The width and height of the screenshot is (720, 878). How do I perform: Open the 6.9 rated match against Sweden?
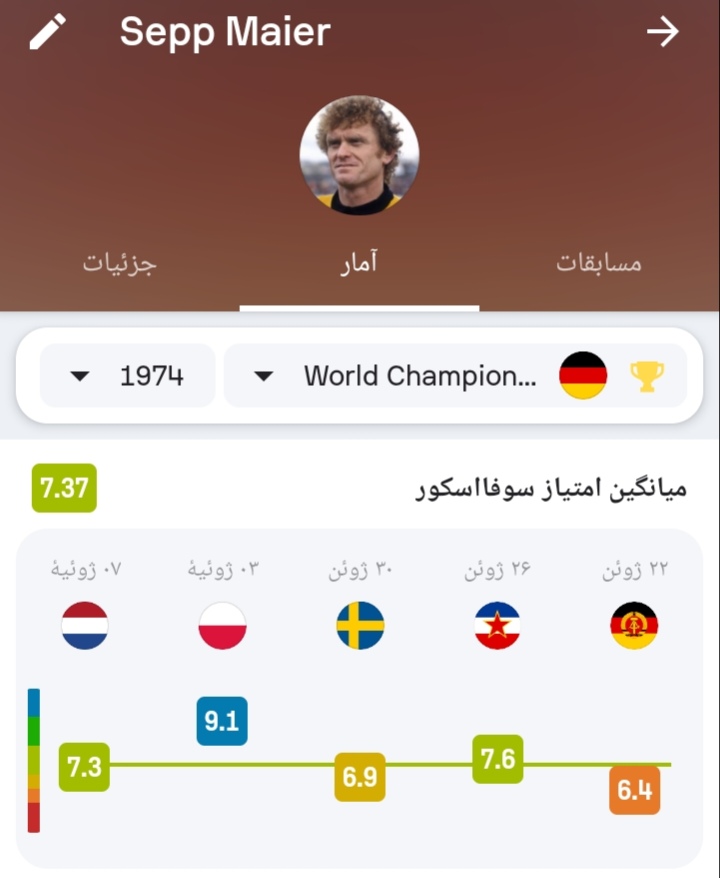[359, 777]
